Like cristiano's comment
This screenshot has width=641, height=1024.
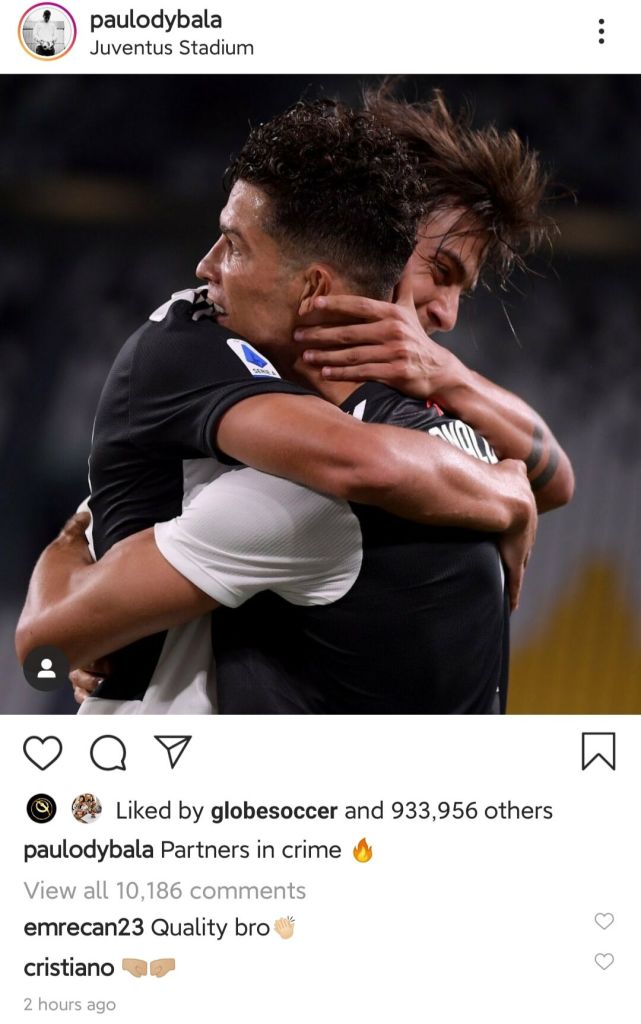tap(604, 961)
